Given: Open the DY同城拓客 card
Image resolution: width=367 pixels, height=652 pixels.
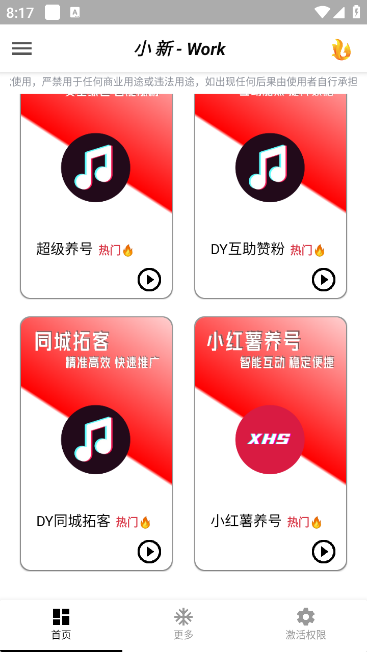Looking at the screenshot, I should 96,444.
